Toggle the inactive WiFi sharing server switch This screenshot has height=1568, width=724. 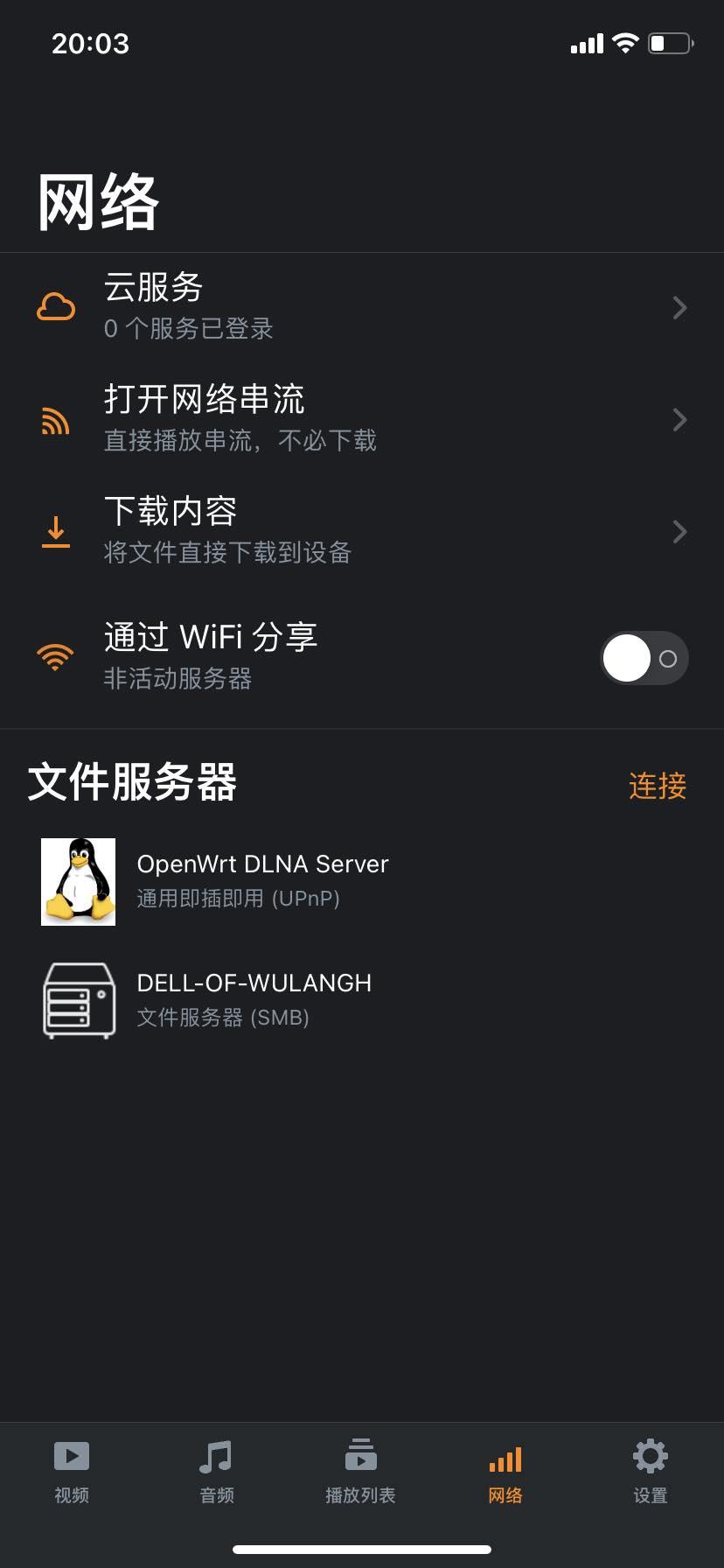click(x=644, y=657)
